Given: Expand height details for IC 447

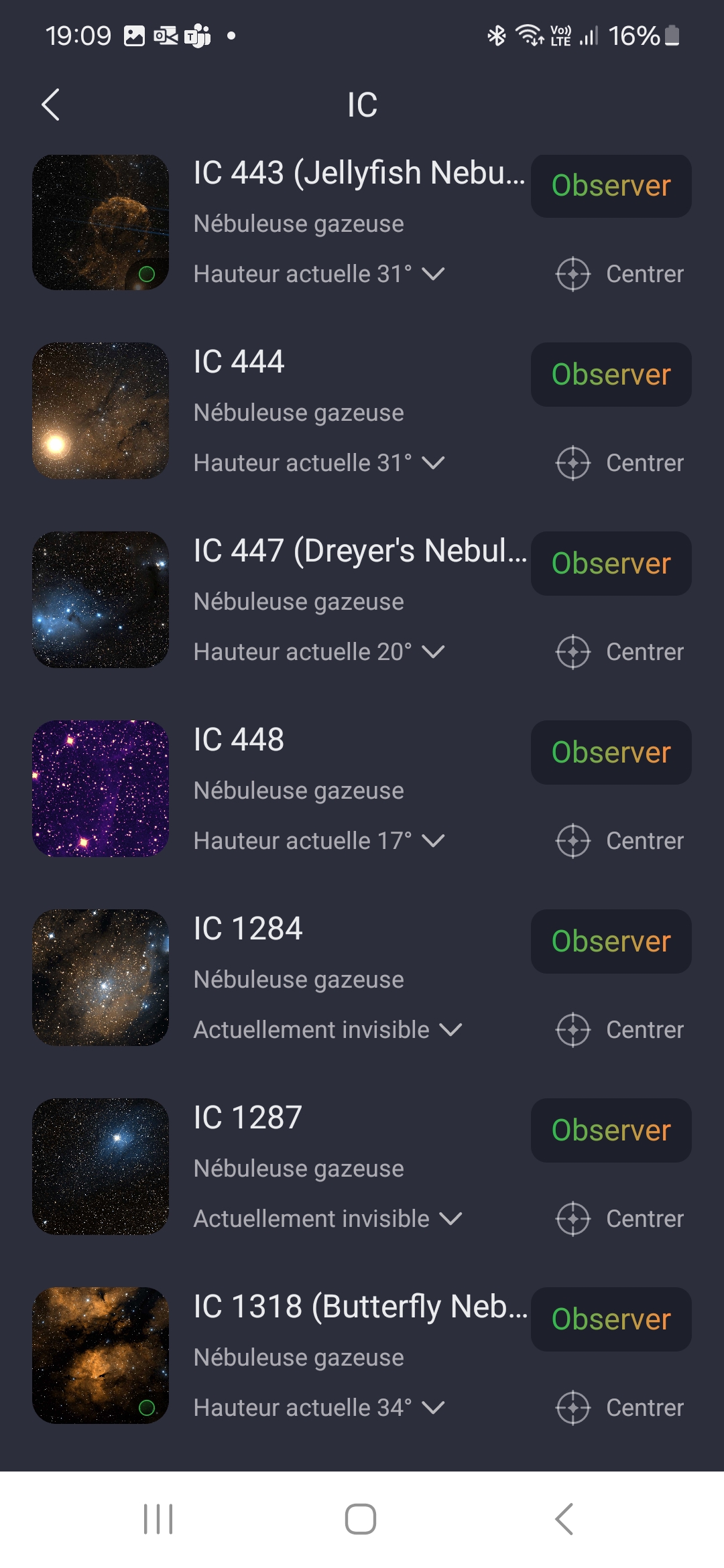Looking at the screenshot, I should coord(433,652).
